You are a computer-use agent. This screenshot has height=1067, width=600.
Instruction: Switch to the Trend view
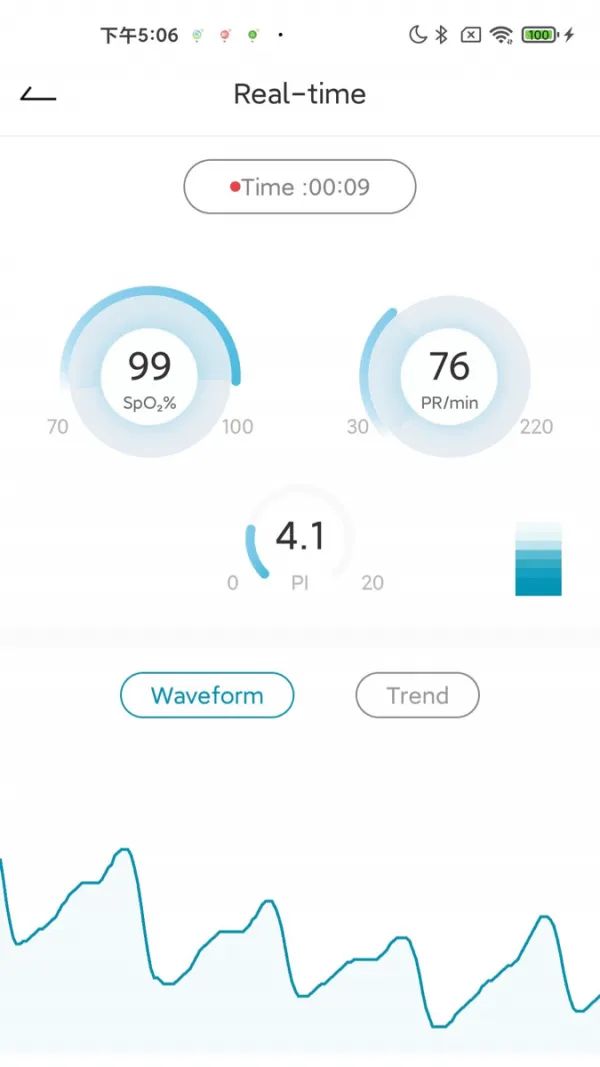coord(417,695)
